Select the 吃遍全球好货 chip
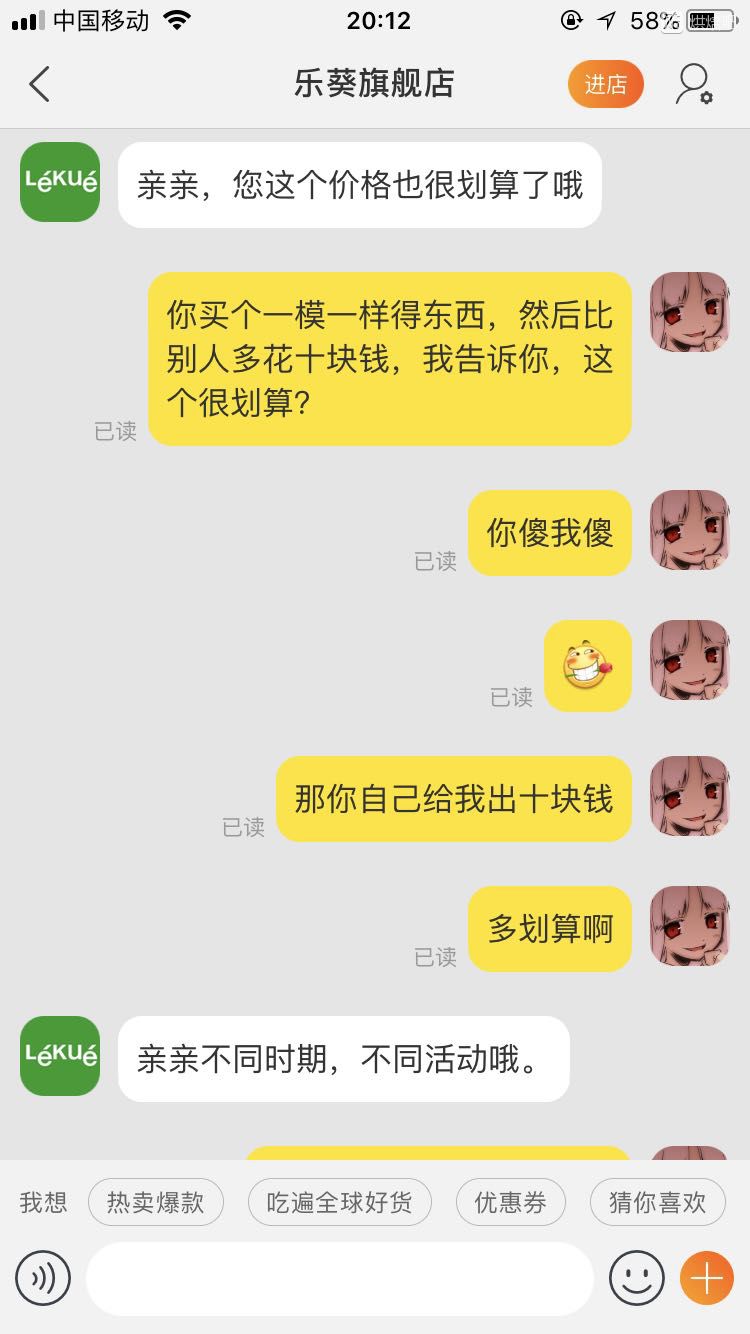The image size is (750, 1334). [x=339, y=1202]
